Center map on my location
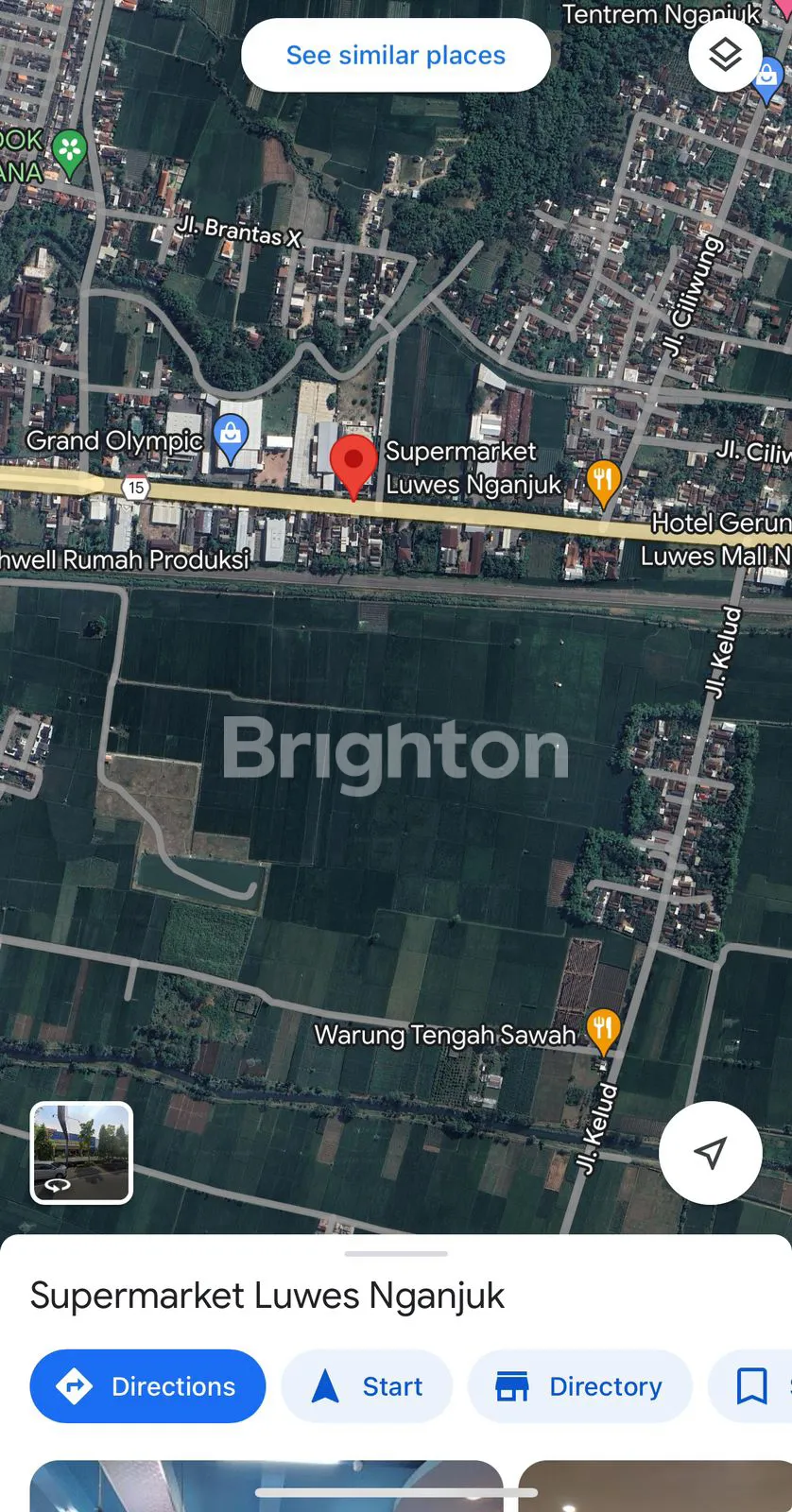Viewport: 792px width, 1512px height. coord(710,1152)
